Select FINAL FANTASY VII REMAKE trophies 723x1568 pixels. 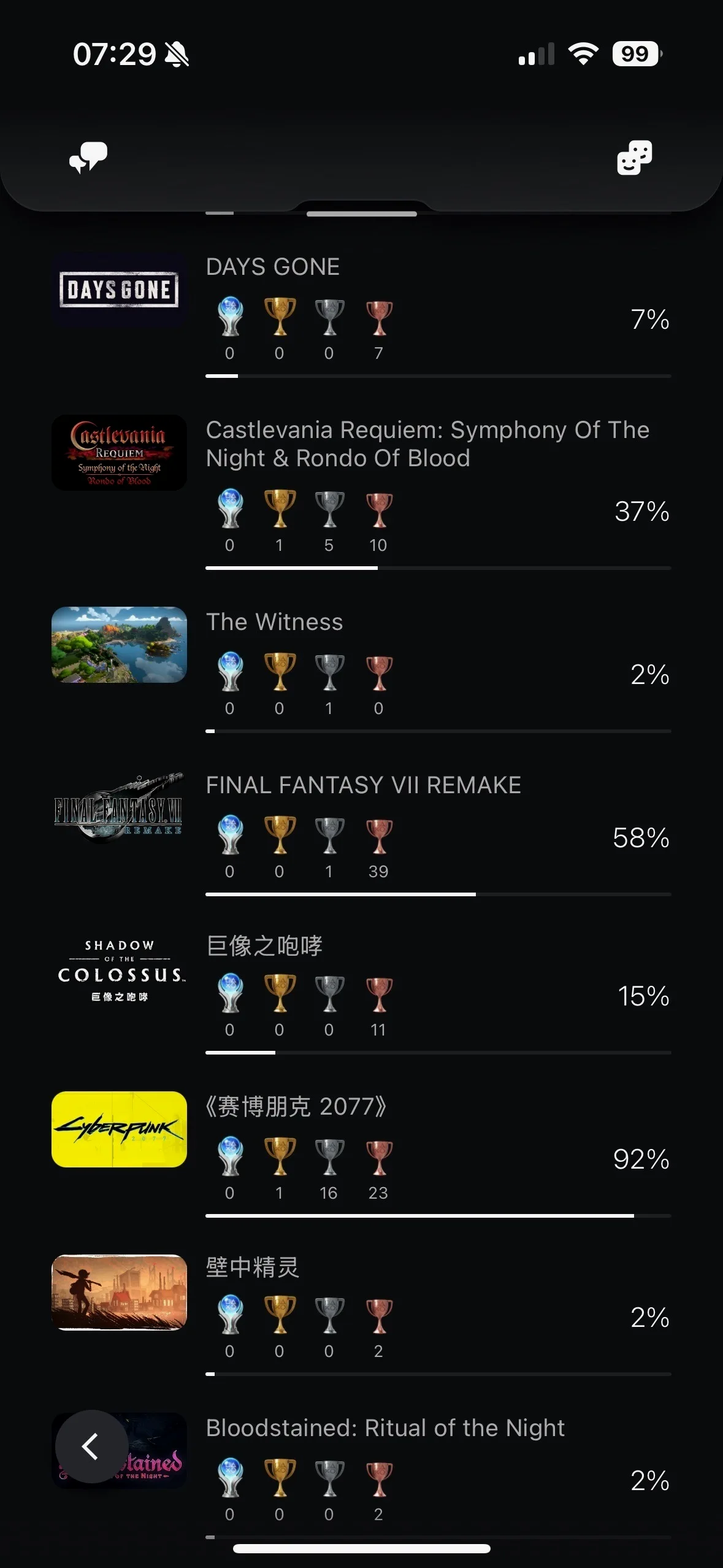[x=362, y=833]
